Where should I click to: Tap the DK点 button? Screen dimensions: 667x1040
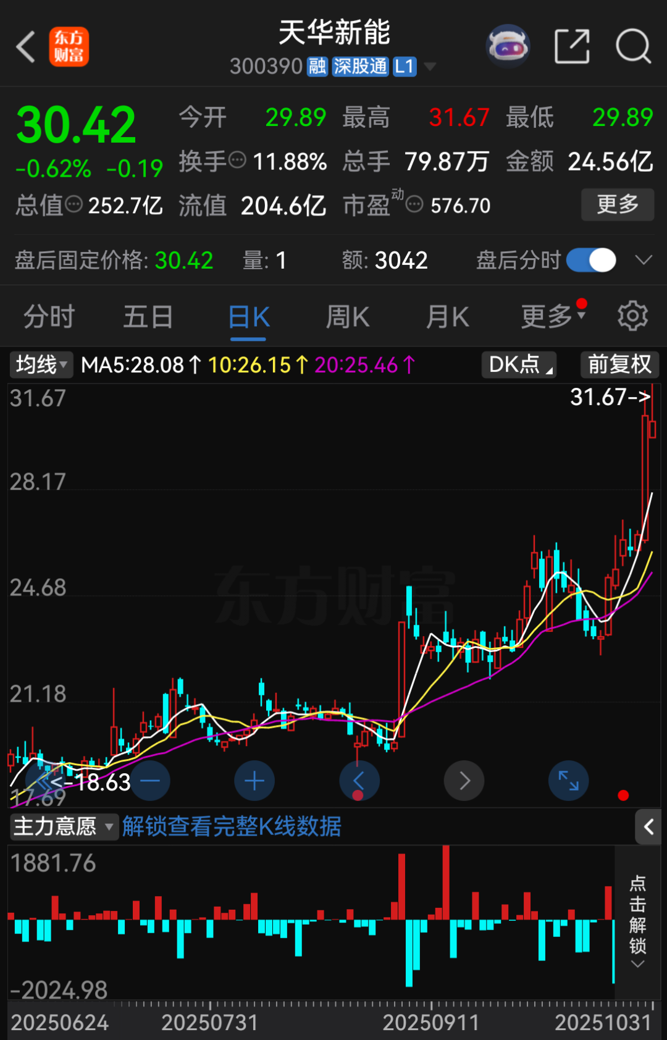518,365
